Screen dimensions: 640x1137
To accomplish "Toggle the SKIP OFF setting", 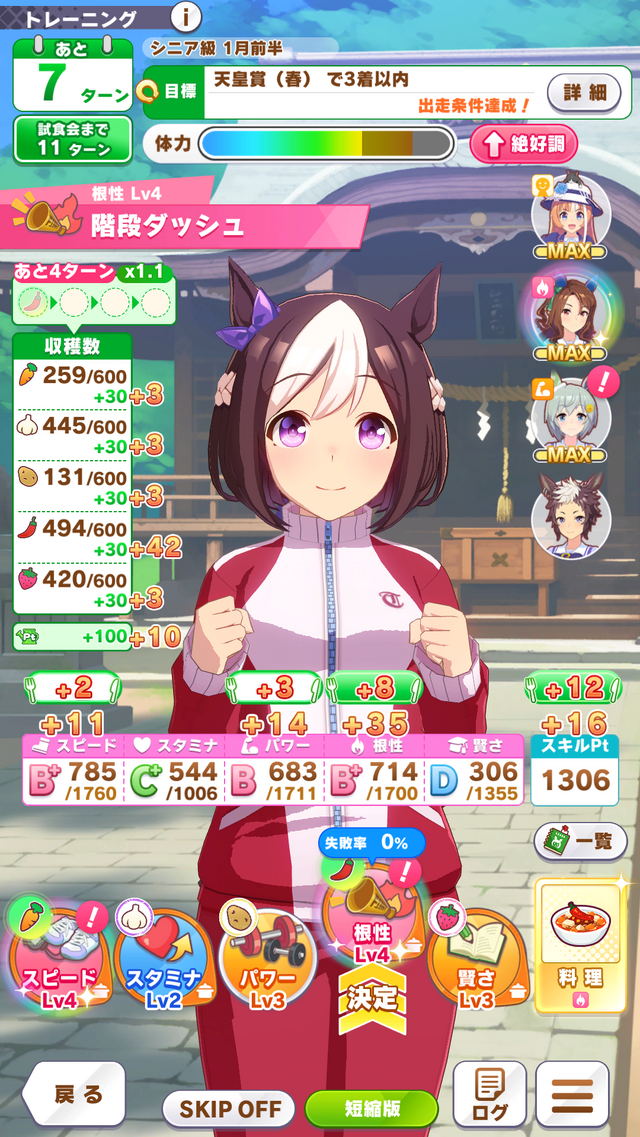I will [230, 1108].
